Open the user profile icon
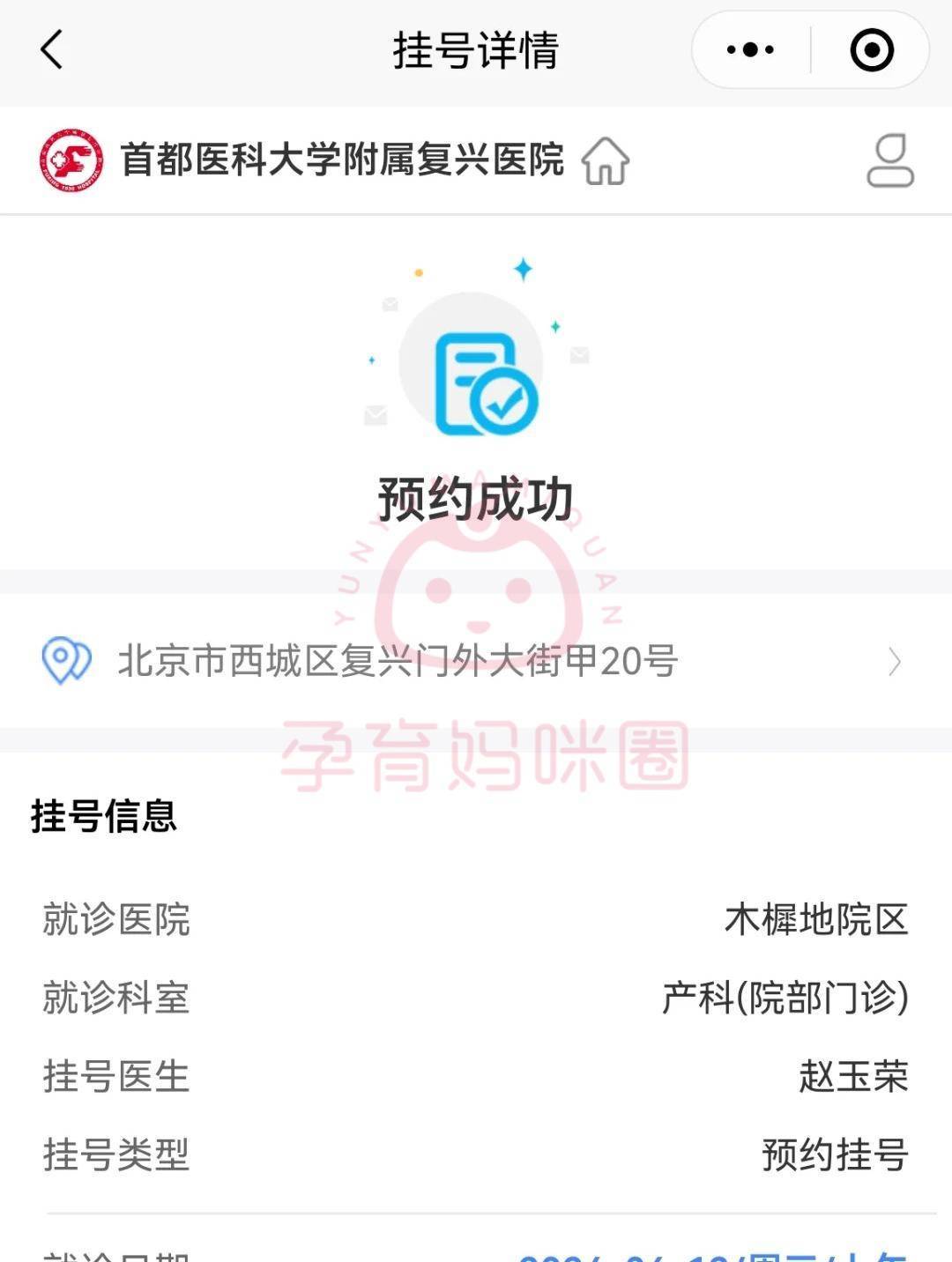 [889, 160]
